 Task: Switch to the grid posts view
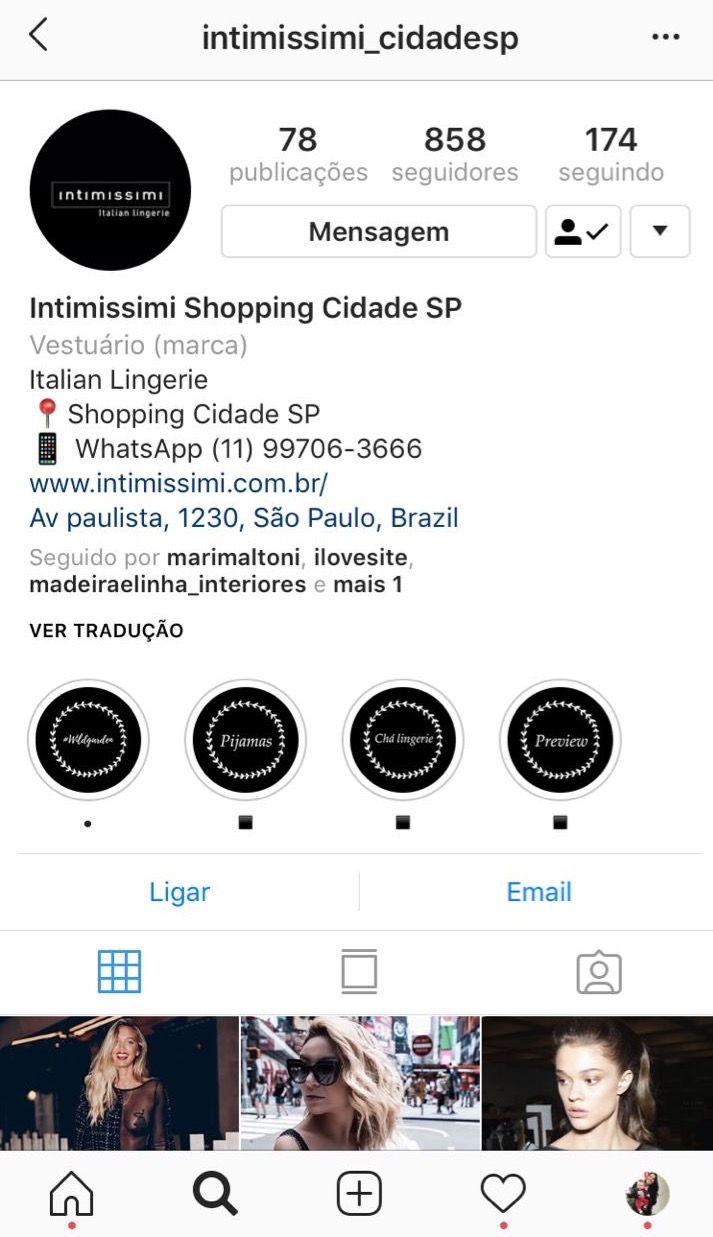pos(119,971)
